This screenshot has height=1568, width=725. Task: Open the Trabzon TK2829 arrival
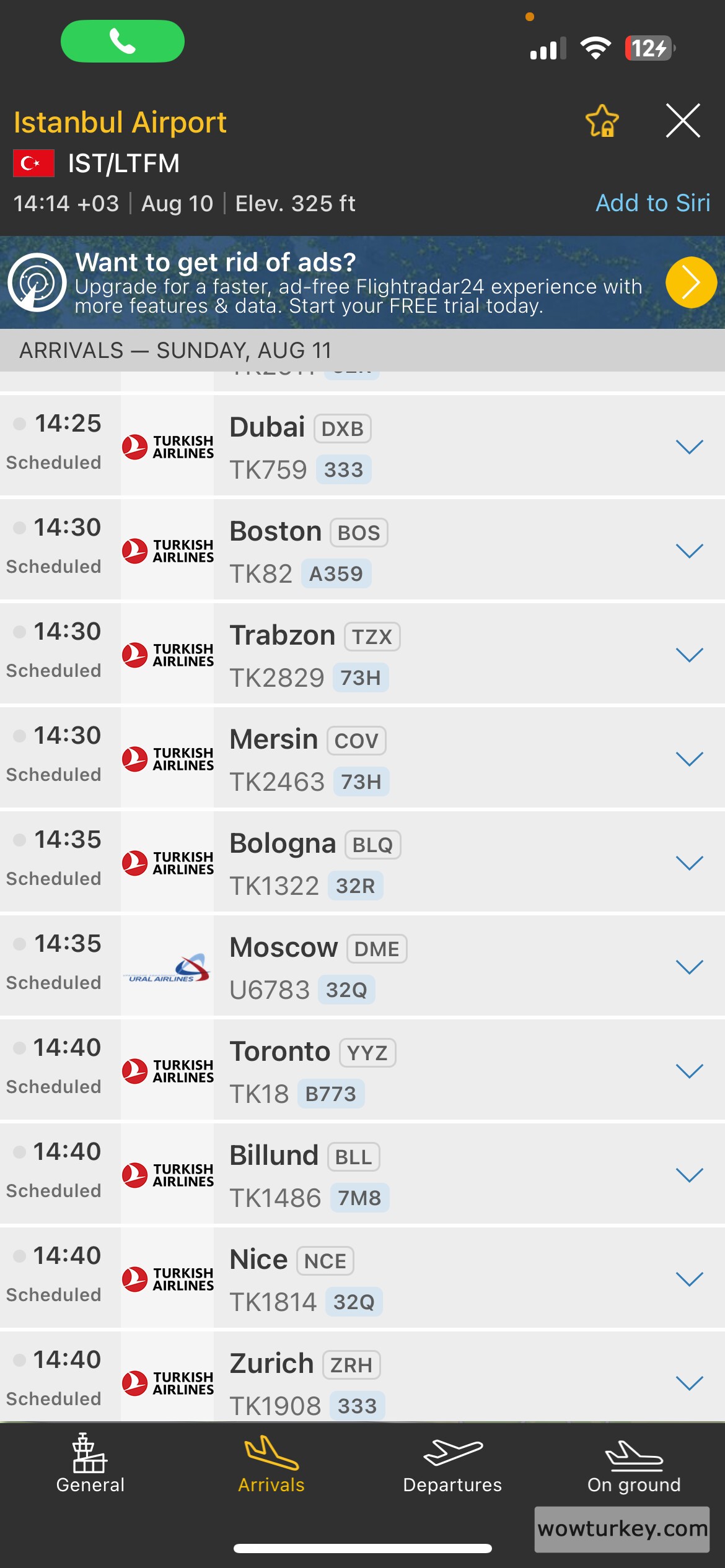tap(689, 655)
